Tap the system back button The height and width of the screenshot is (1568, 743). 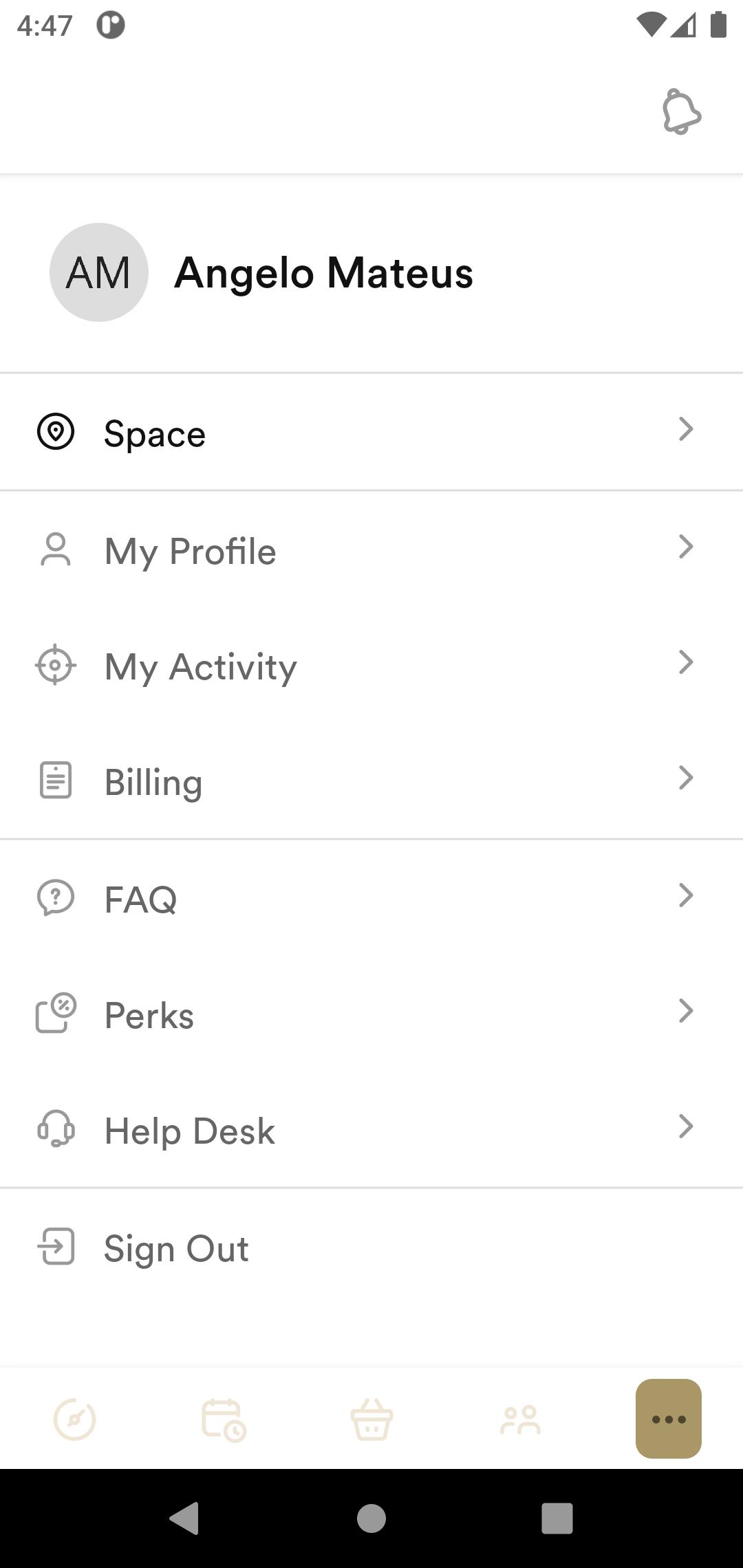pyautogui.click(x=184, y=1518)
